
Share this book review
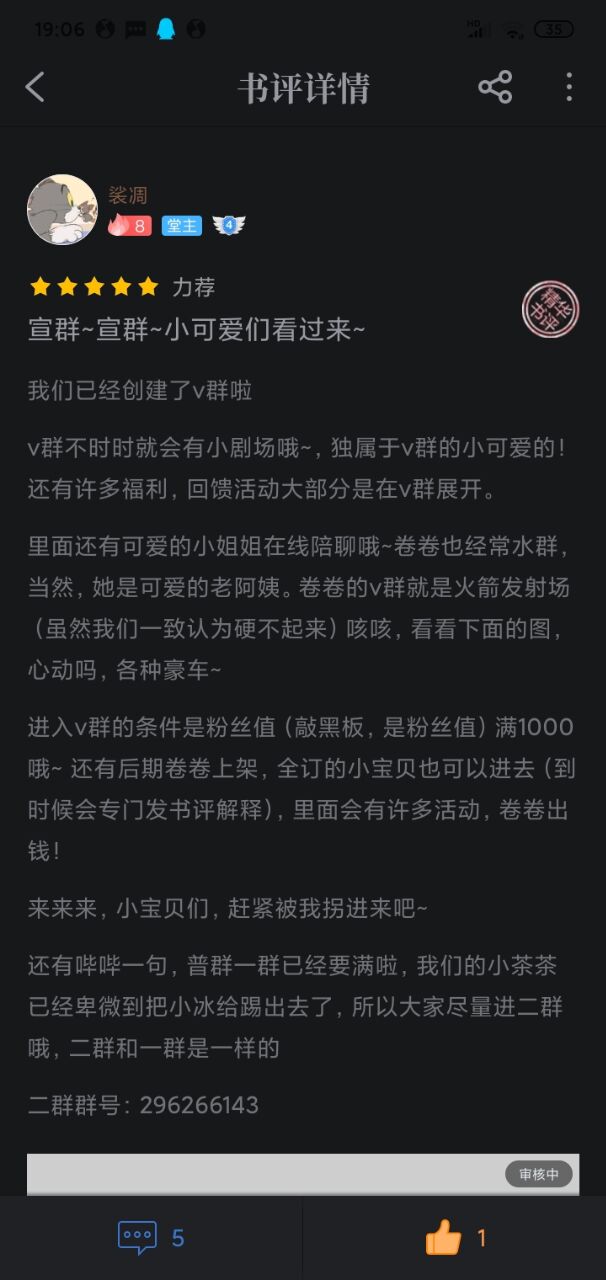pos(495,87)
